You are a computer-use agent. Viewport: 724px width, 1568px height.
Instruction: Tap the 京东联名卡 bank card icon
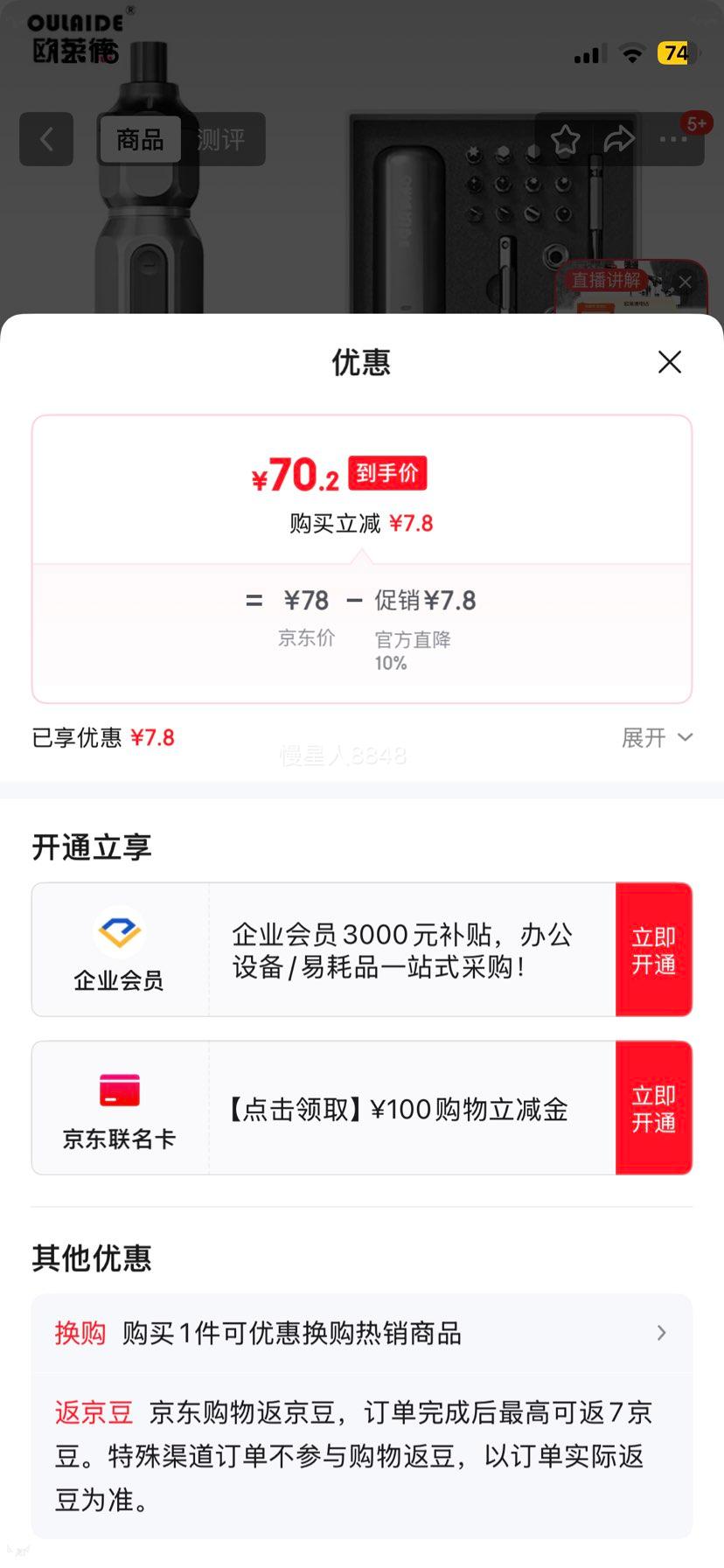pos(119,1093)
